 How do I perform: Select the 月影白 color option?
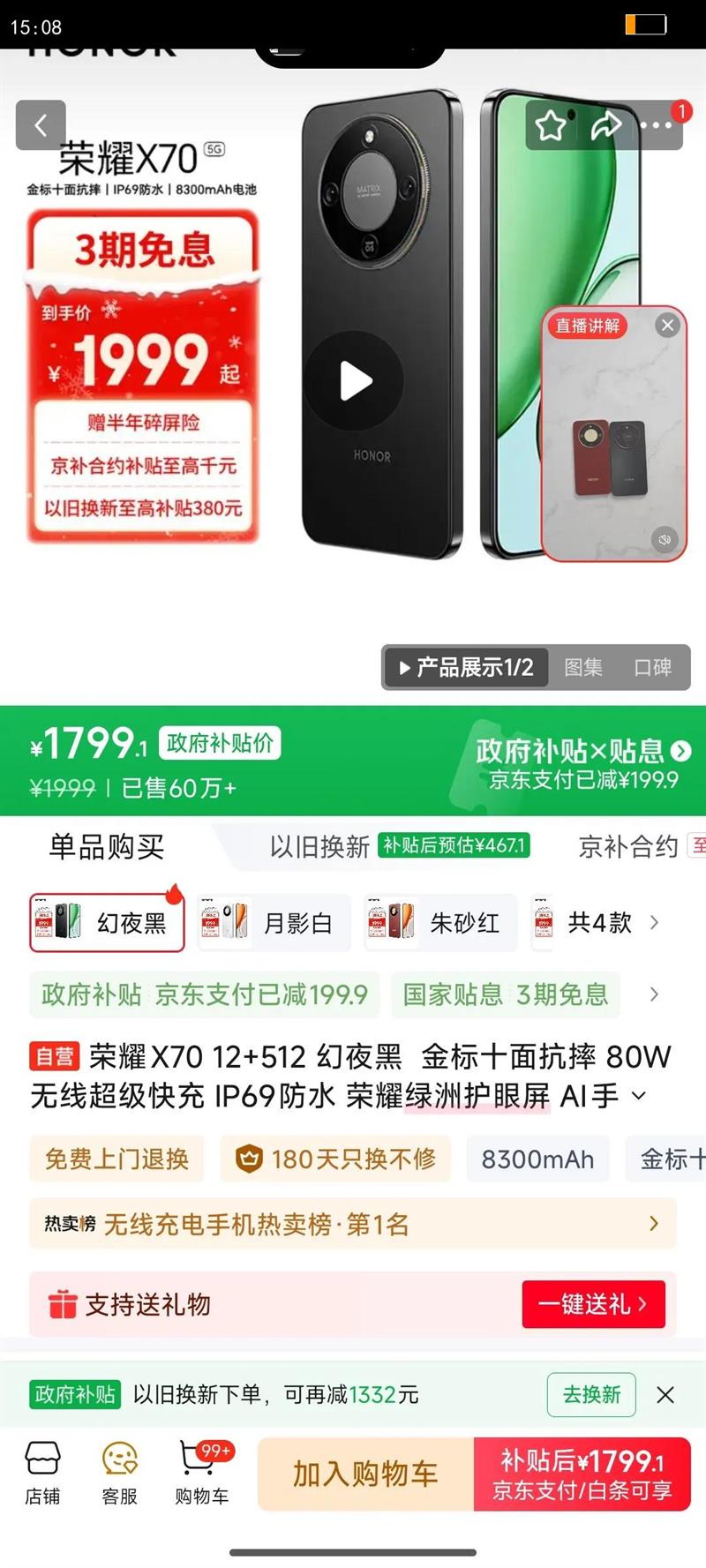pyautogui.click(x=274, y=922)
